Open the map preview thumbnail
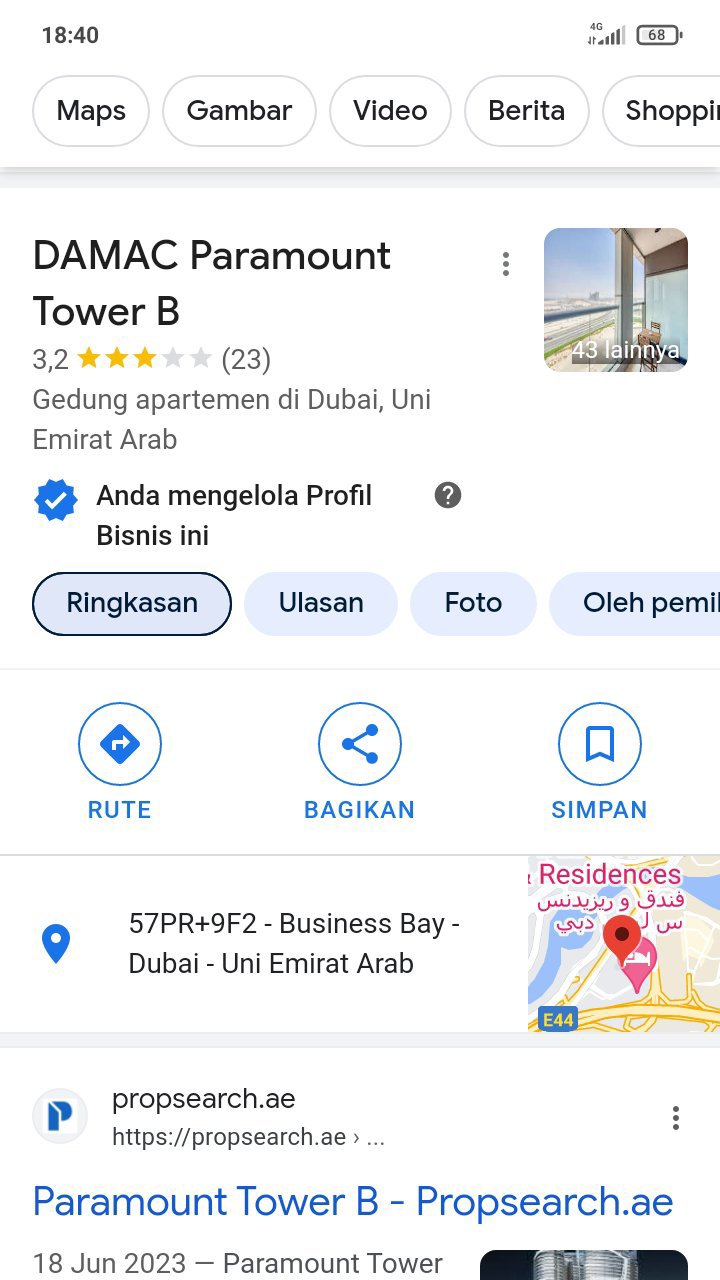 [624, 943]
